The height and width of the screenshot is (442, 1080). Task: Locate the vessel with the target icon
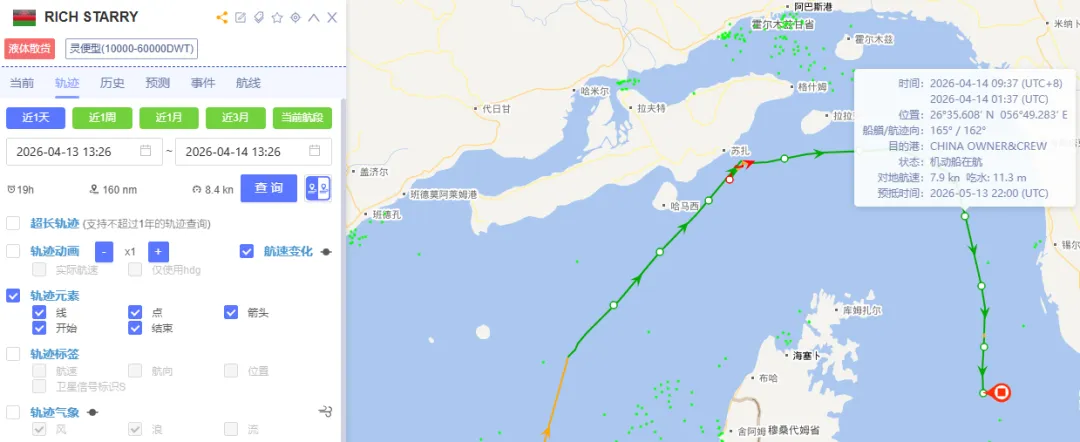click(295, 18)
